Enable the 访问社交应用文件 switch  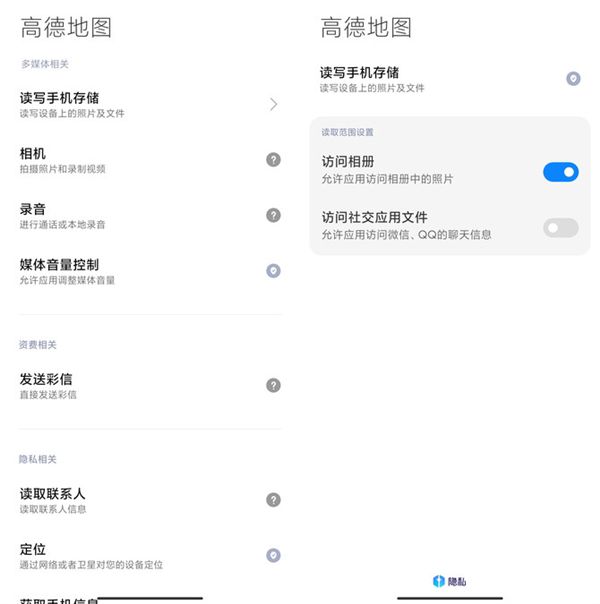(560, 228)
